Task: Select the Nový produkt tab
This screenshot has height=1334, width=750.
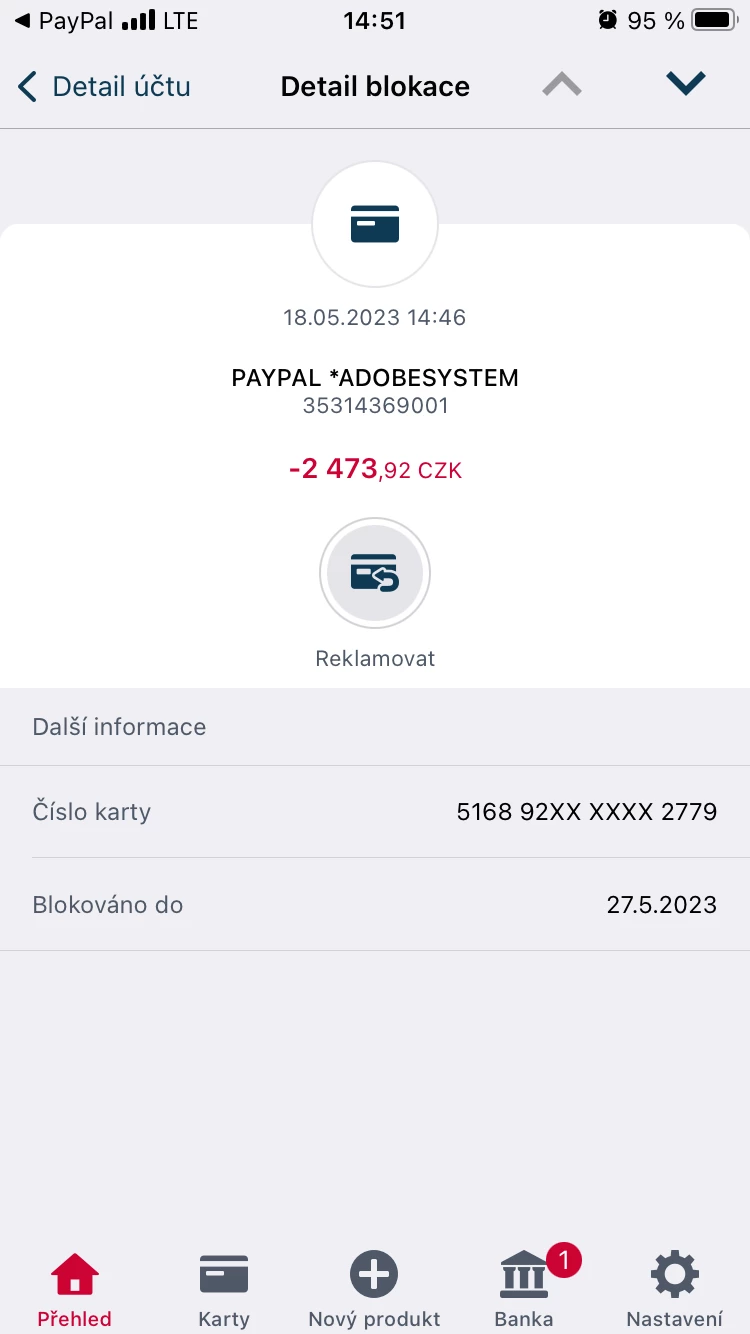Action: [x=375, y=1290]
